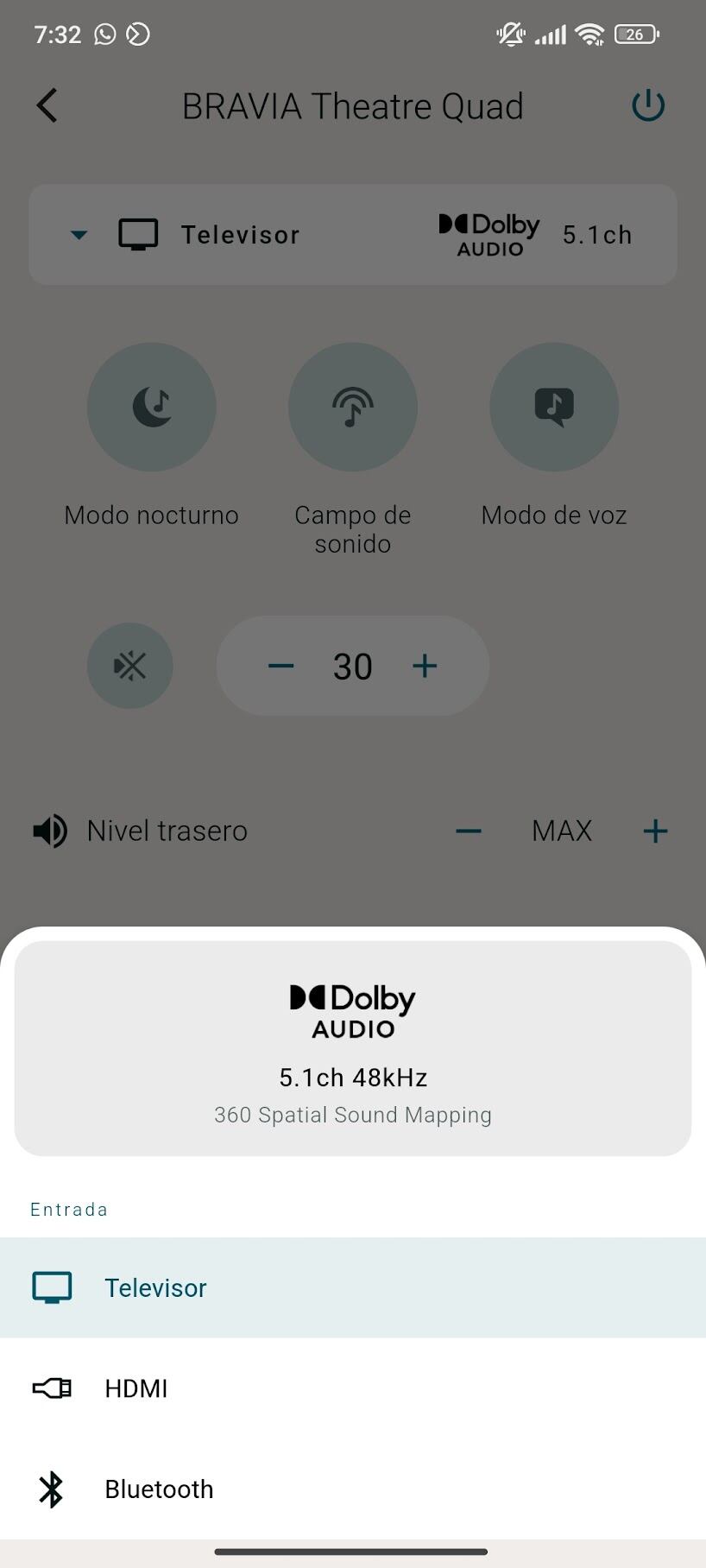Screen dimensions: 706x1568
Task: Decrease main volume from 30
Action: [x=281, y=666]
